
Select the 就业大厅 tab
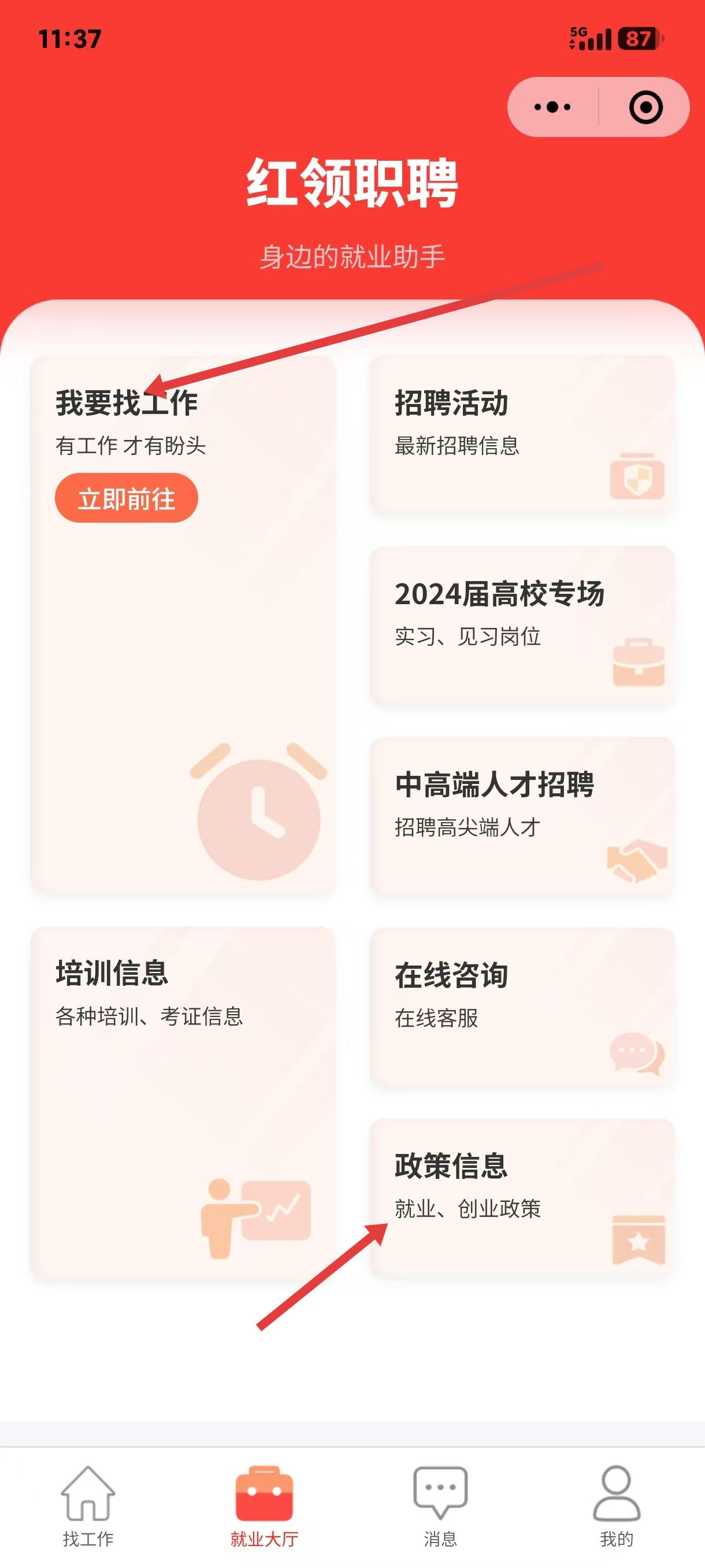(x=264, y=1506)
